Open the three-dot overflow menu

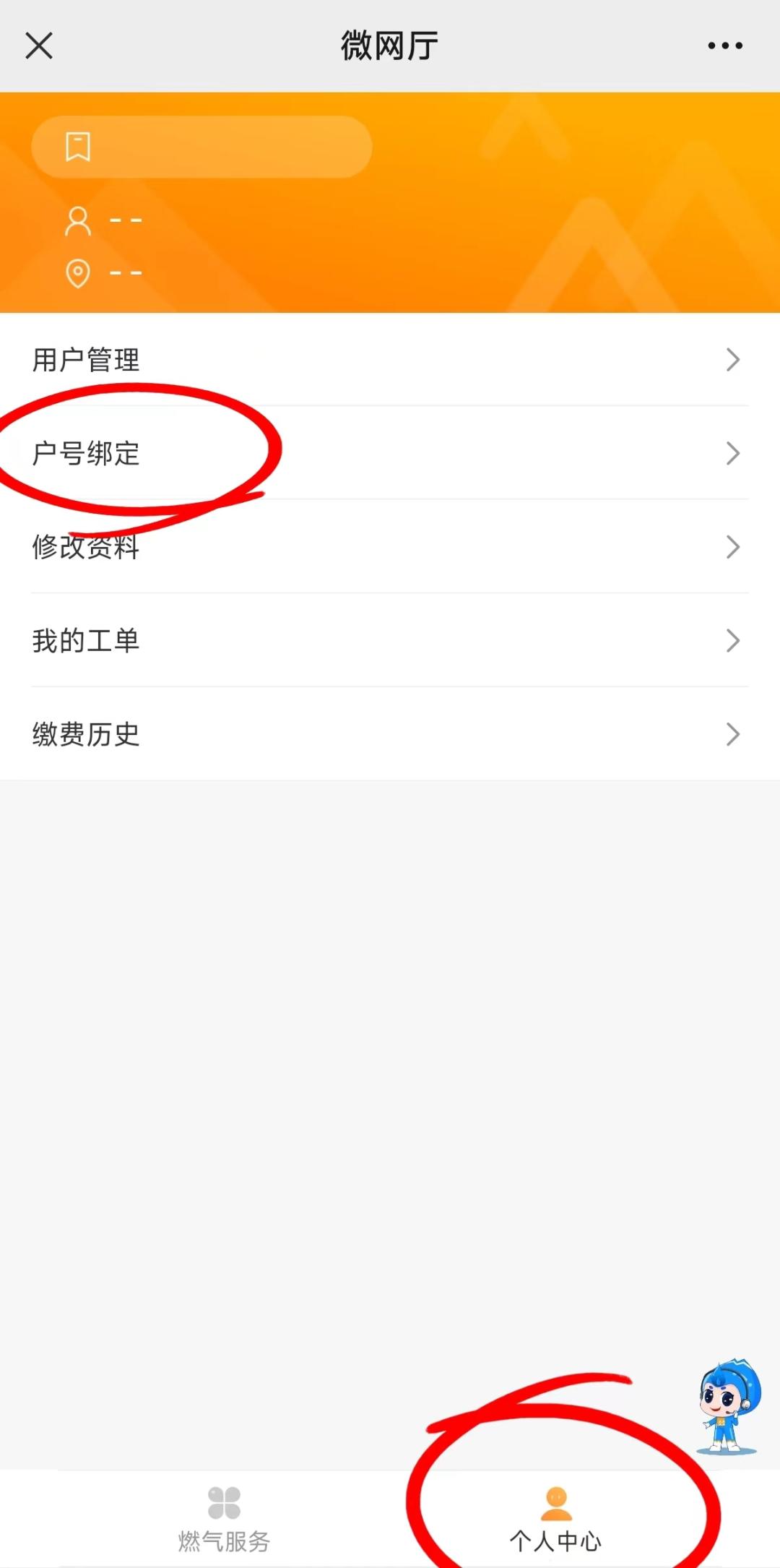point(724,46)
